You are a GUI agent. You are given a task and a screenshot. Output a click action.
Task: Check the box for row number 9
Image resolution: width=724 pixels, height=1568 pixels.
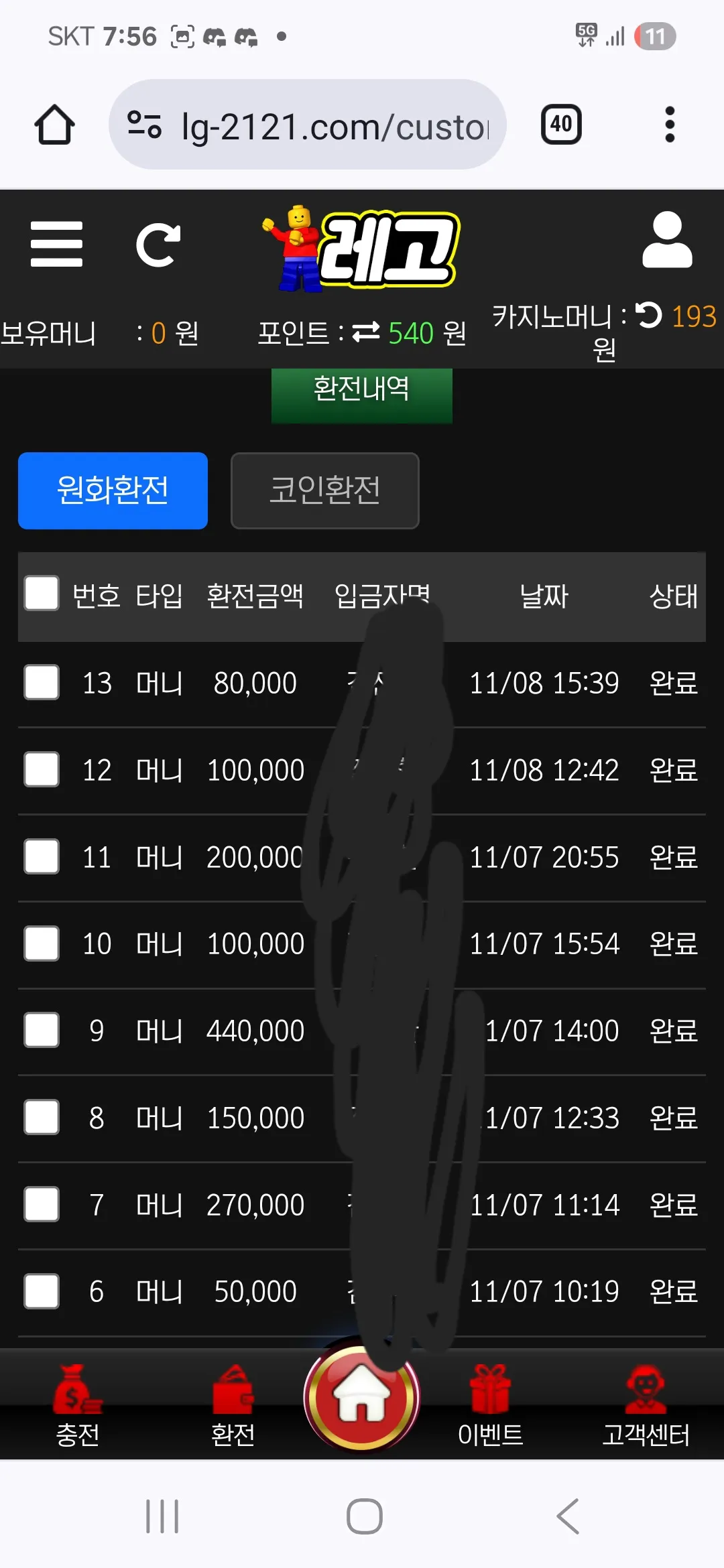tap(42, 1030)
